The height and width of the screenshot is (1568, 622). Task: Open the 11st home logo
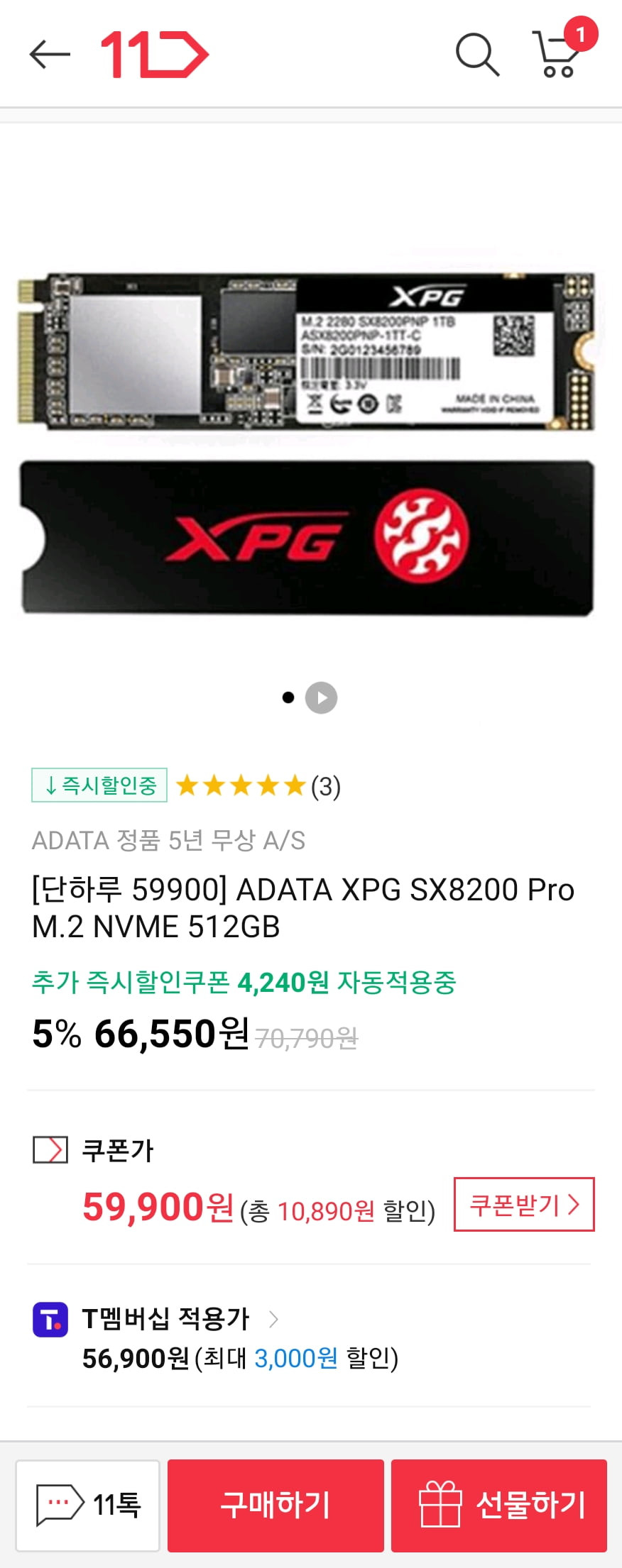(154, 55)
